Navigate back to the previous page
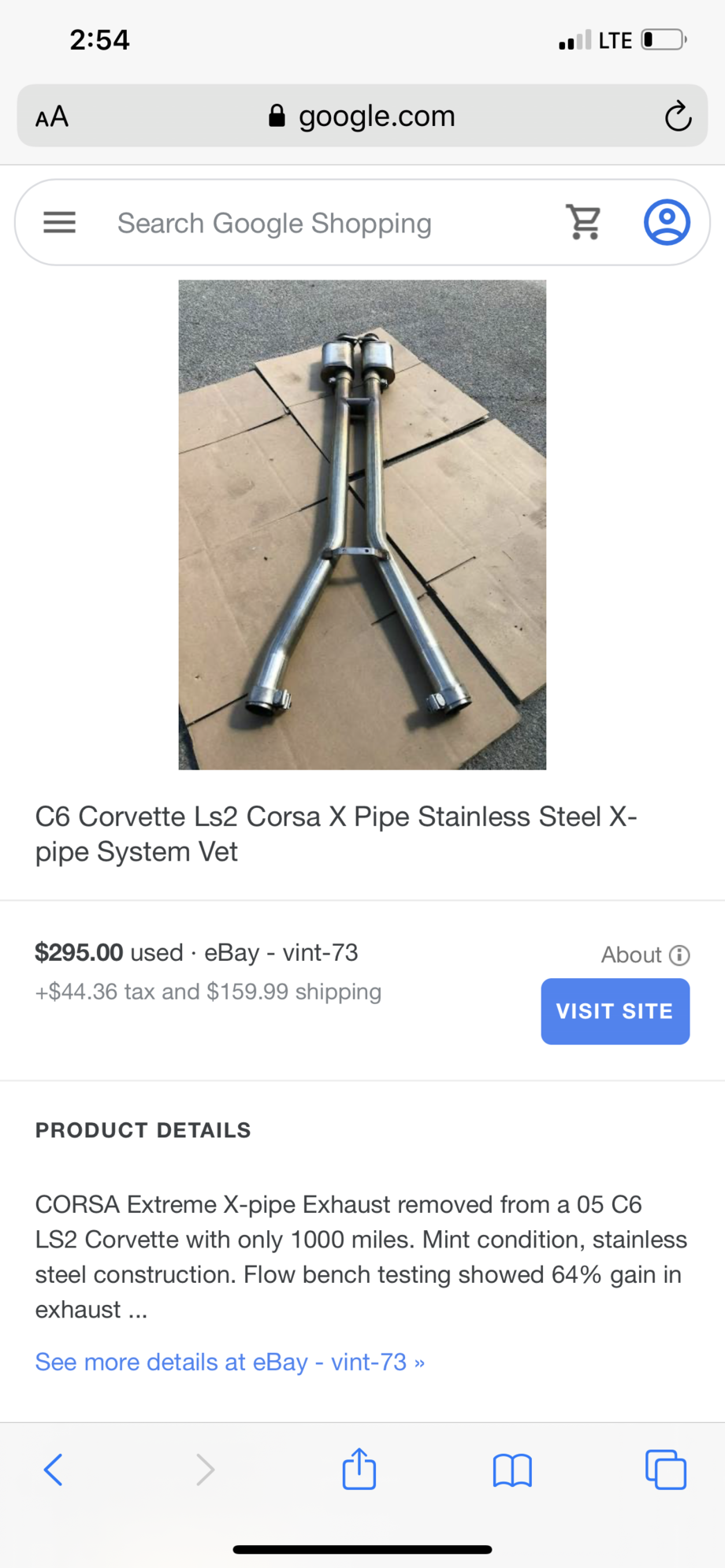Image resolution: width=725 pixels, height=1568 pixels. 53,1468
